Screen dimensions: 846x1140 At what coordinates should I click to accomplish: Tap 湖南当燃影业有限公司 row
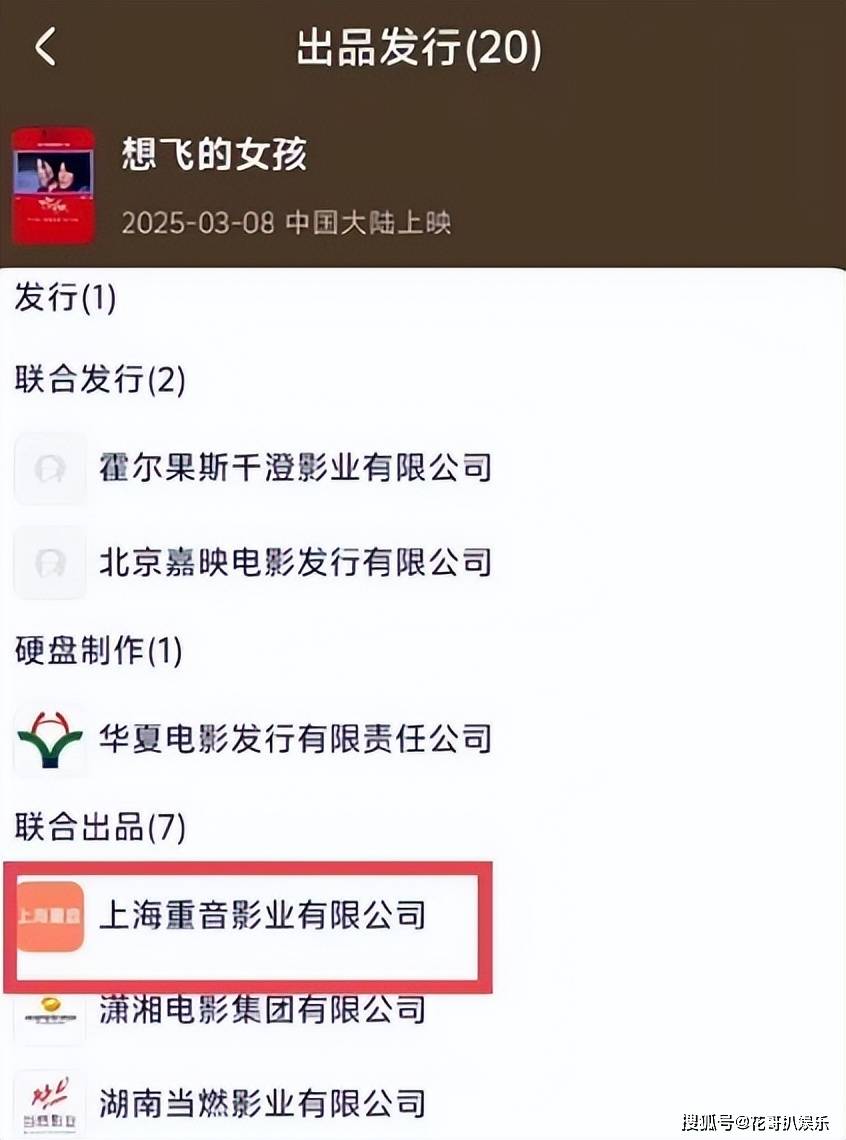coord(262,1102)
